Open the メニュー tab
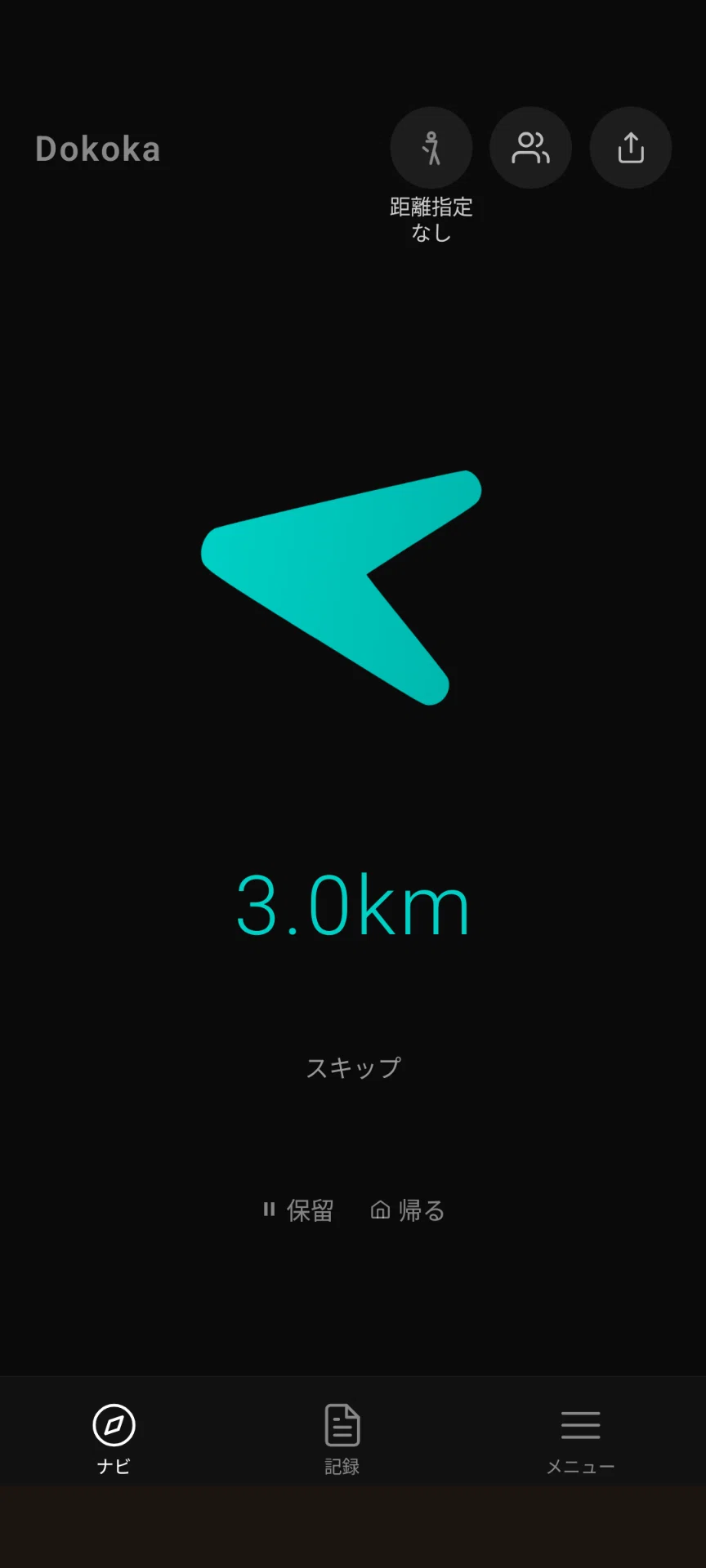 click(580, 1441)
